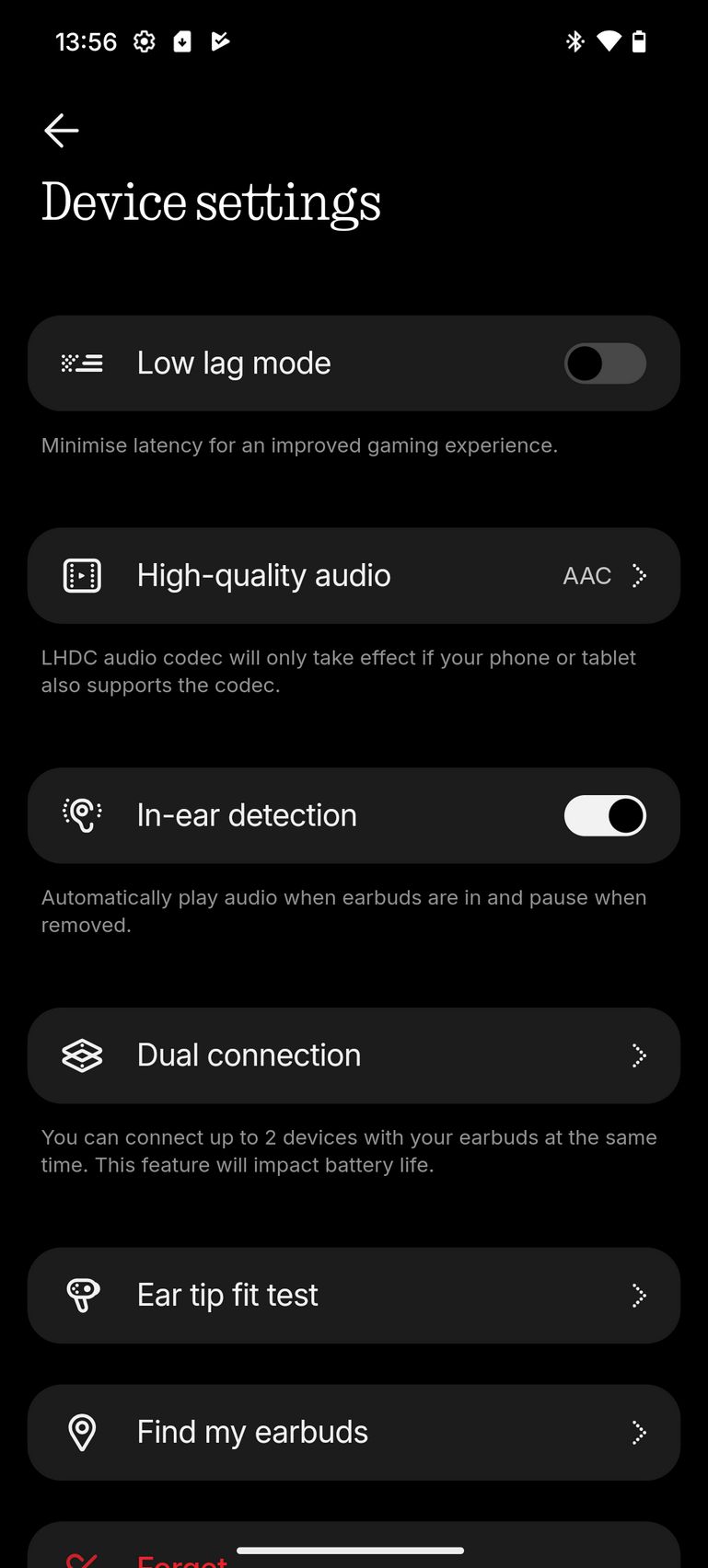Tap the Forget device row
The image size is (708, 1568).
point(354,1546)
